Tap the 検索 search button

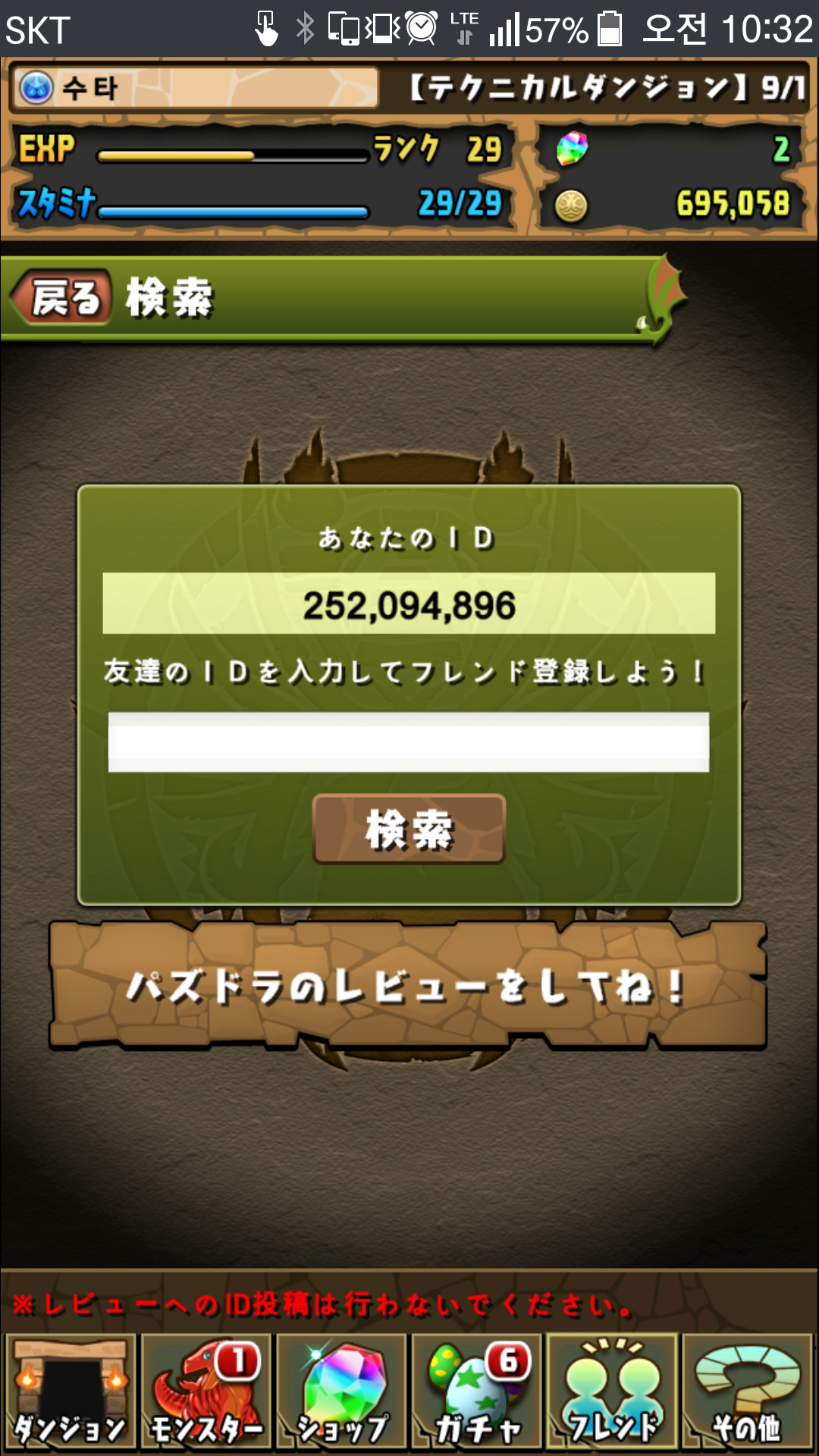[409, 829]
